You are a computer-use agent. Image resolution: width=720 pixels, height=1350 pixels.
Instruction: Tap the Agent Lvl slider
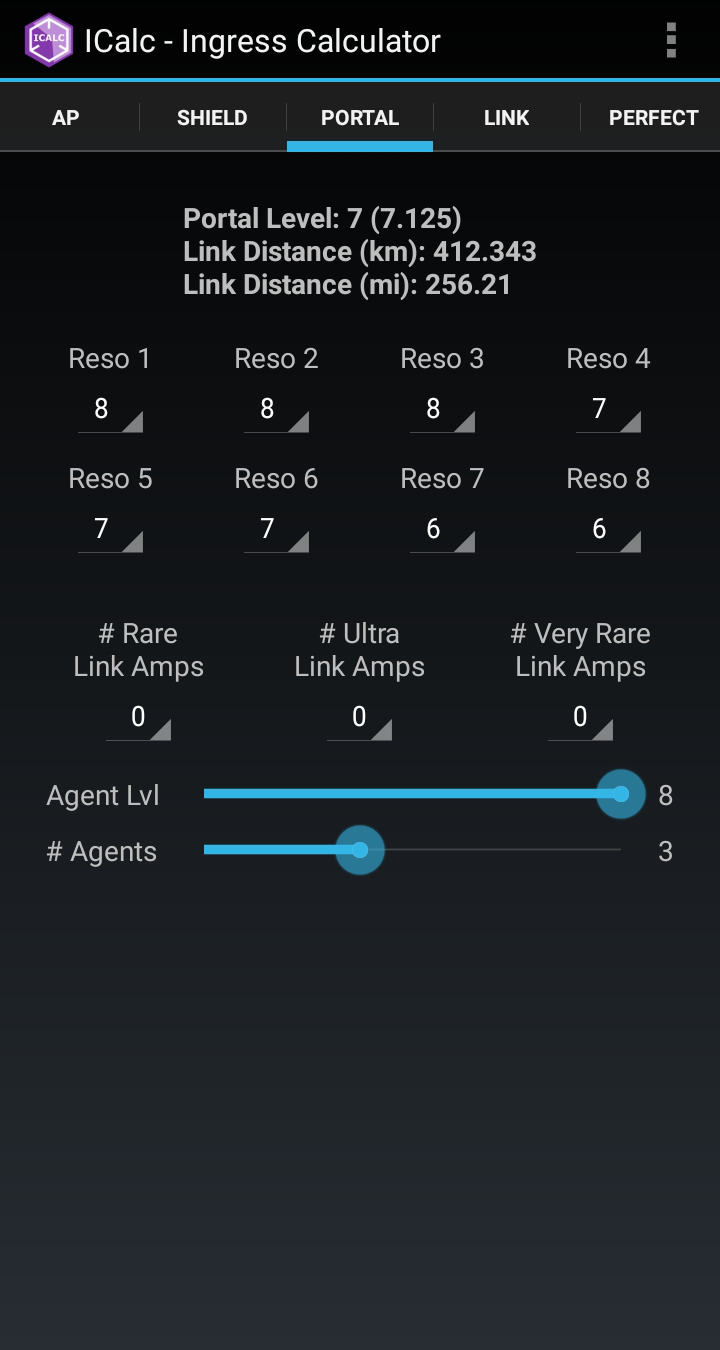tap(412, 794)
